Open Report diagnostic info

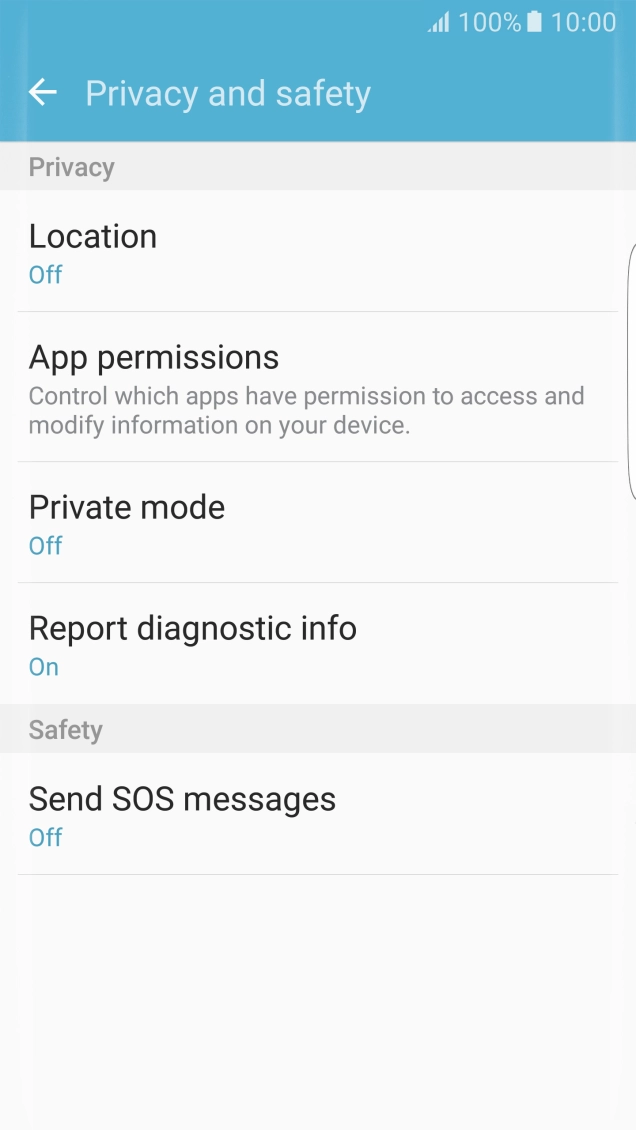click(318, 644)
